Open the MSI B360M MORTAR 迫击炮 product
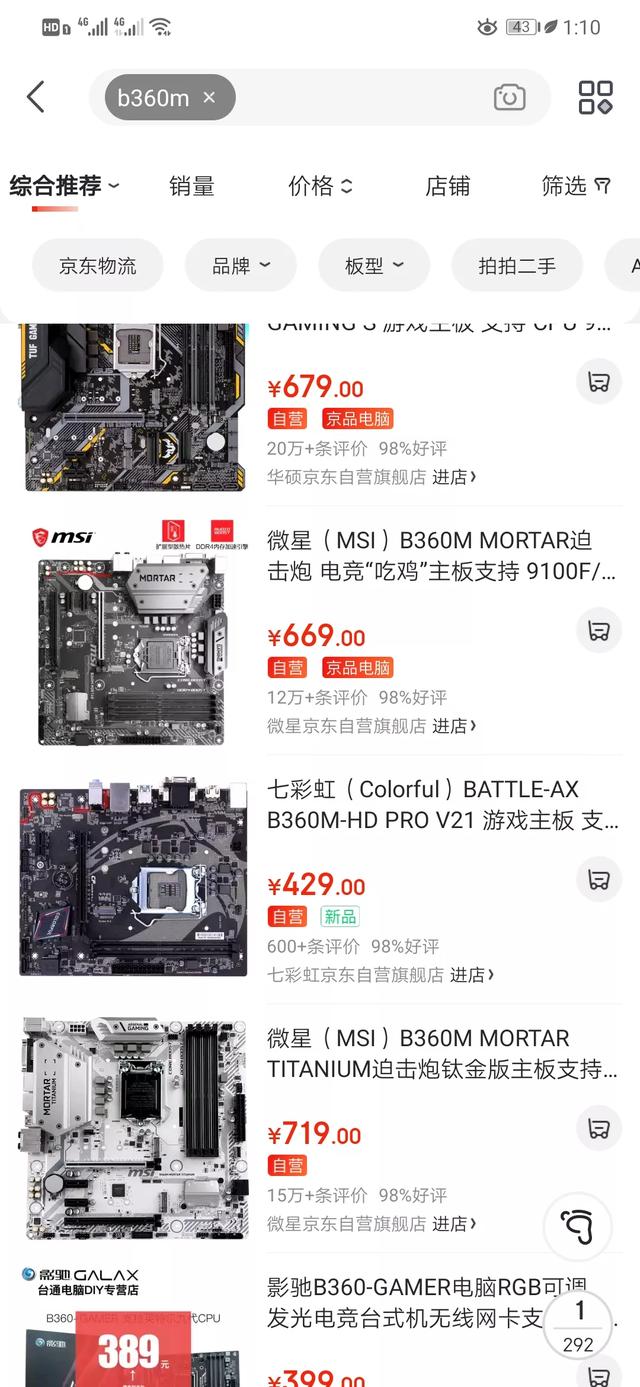 click(x=441, y=555)
